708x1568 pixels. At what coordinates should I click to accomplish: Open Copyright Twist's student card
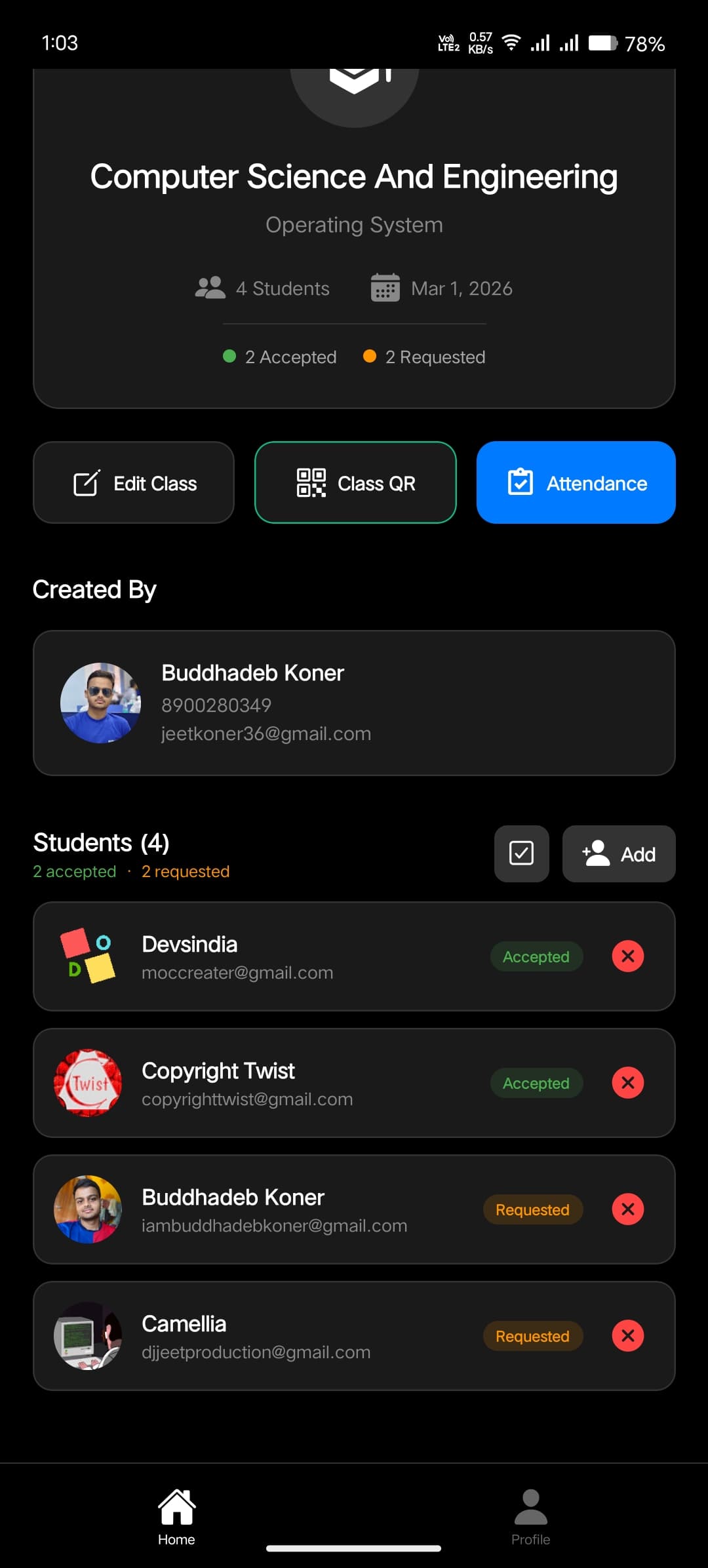262,1084
